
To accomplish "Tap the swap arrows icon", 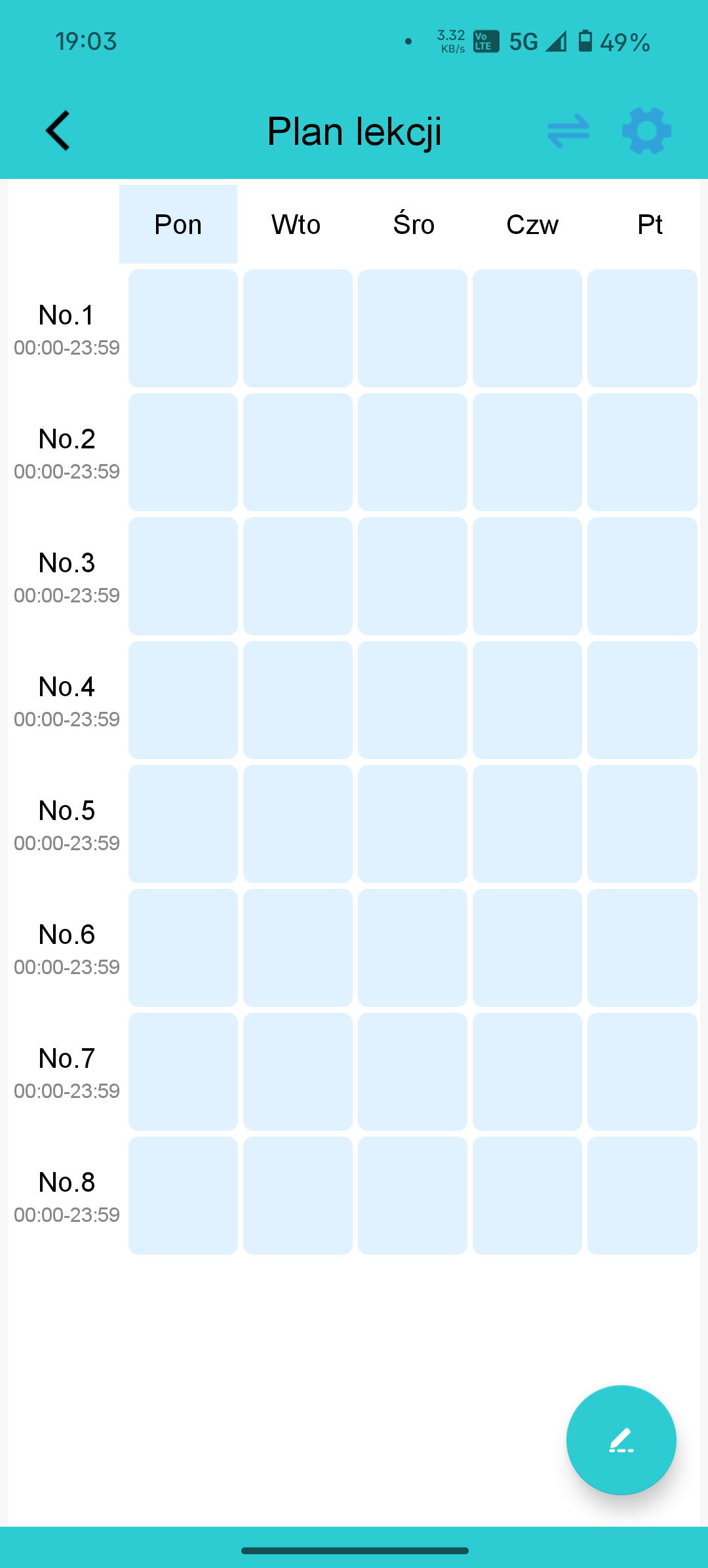I will click(x=568, y=130).
